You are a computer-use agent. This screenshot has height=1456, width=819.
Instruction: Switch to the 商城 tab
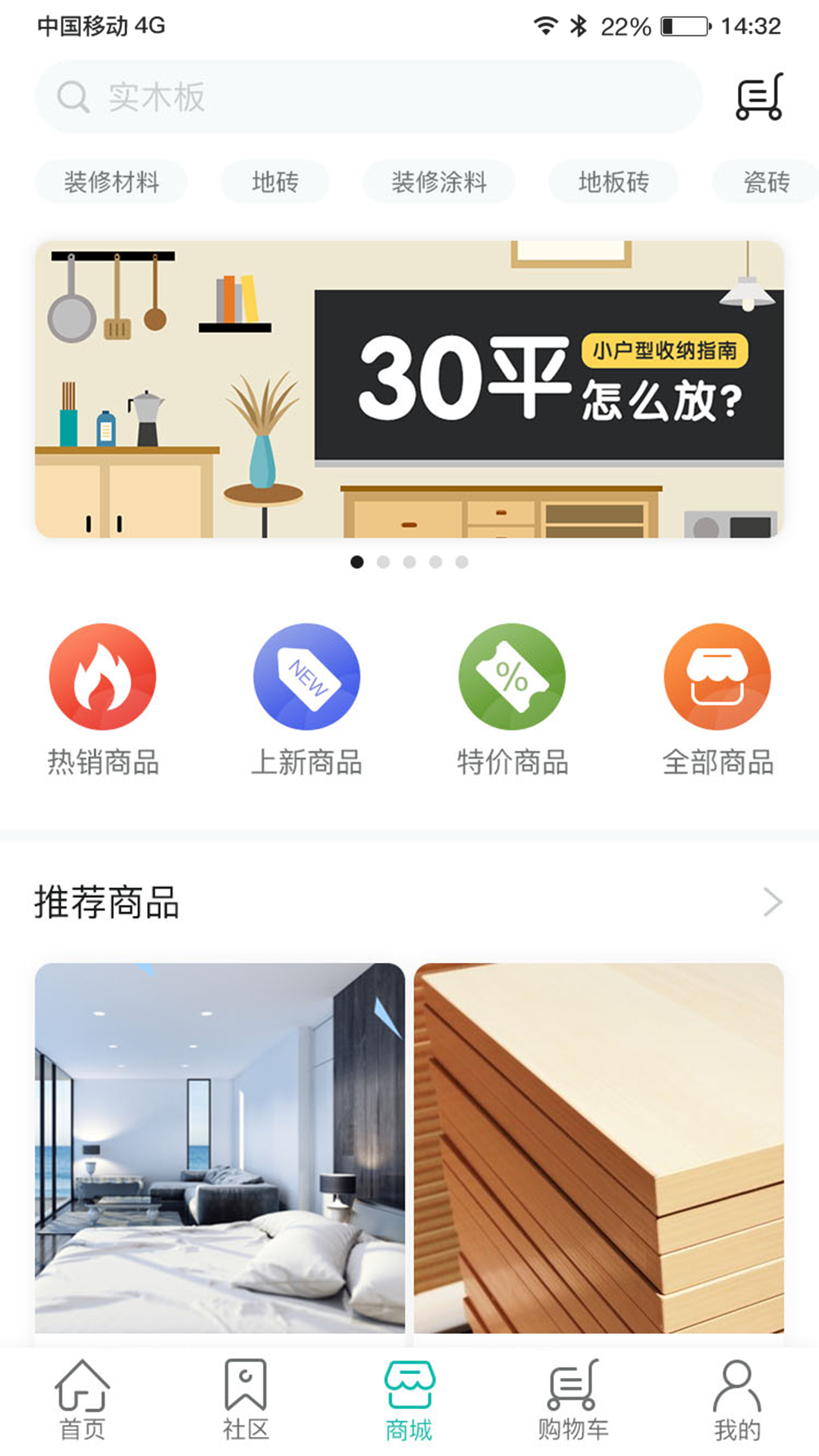pyautogui.click(x=409, y=1400)
